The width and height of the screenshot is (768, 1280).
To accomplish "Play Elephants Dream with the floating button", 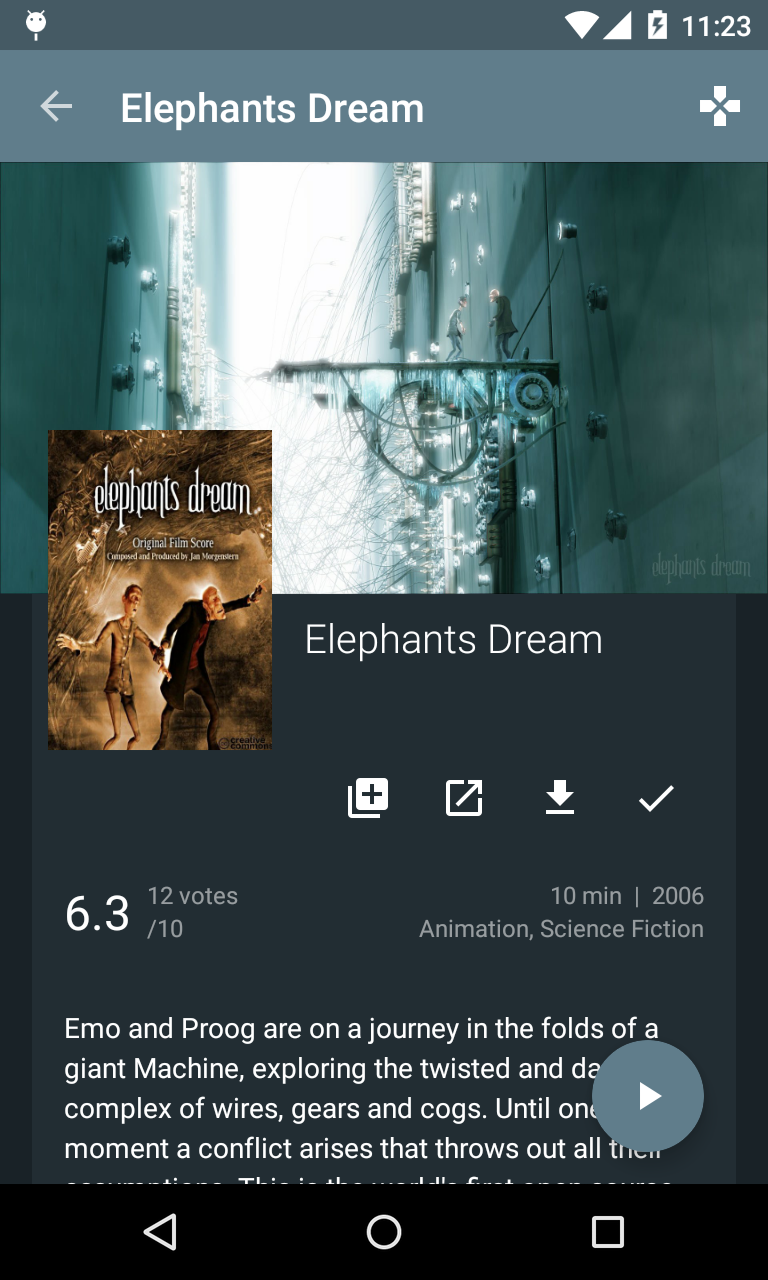I will coord(648,1096).
